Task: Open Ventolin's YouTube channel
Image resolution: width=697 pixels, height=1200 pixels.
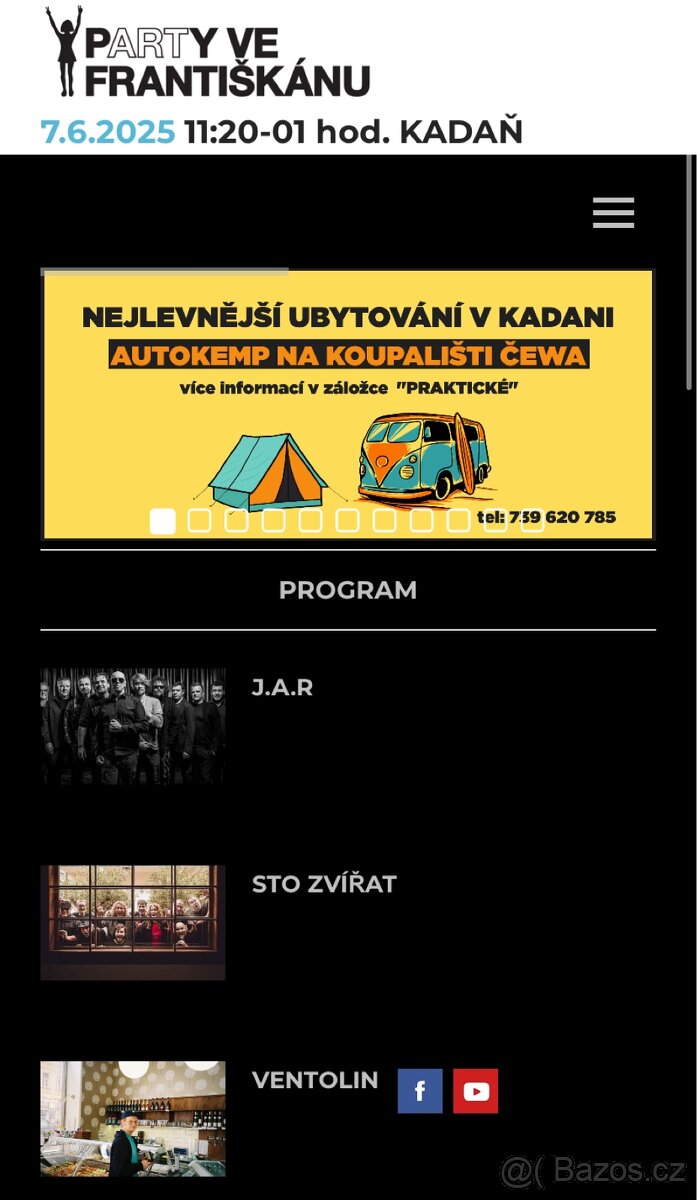Action: 476,1092
